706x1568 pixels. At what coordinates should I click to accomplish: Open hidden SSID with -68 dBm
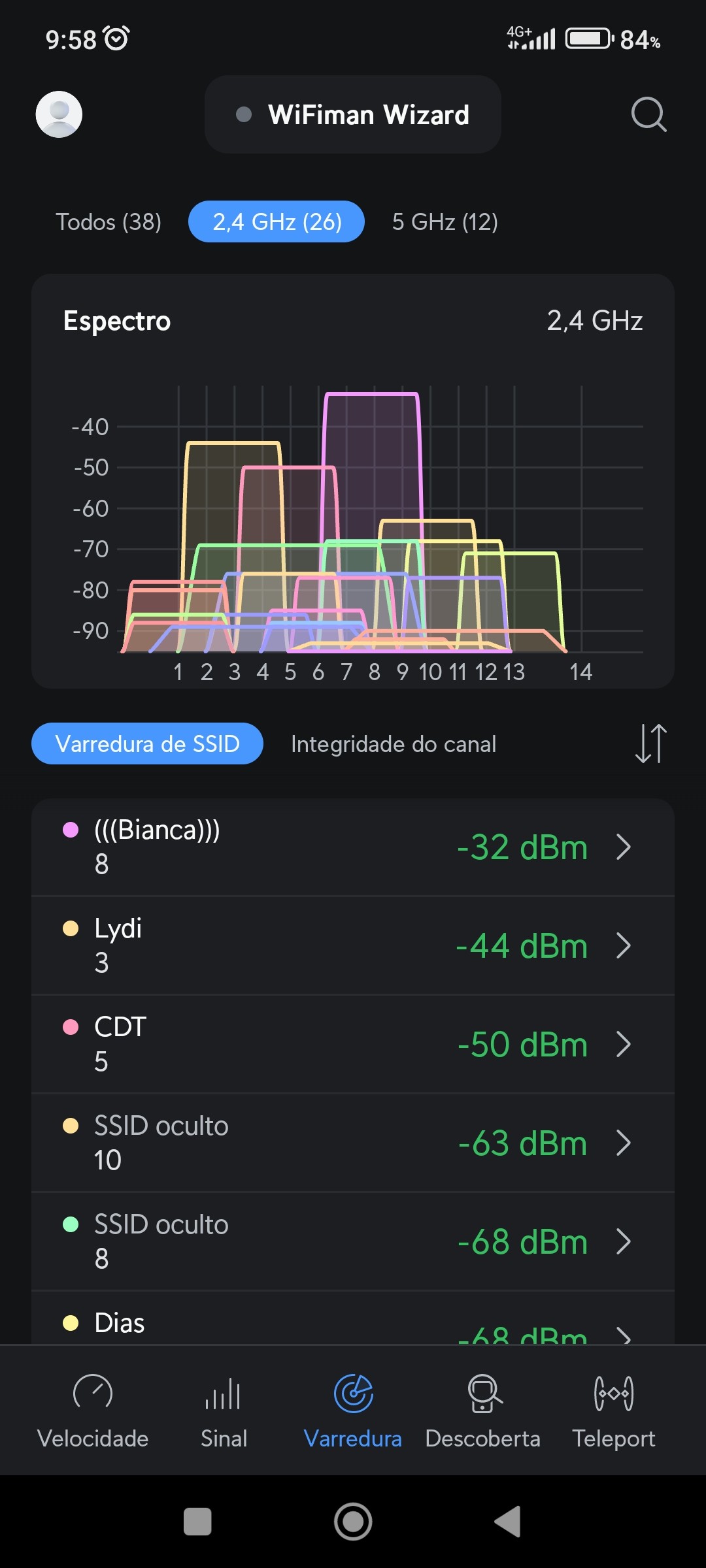point(353,1241)
